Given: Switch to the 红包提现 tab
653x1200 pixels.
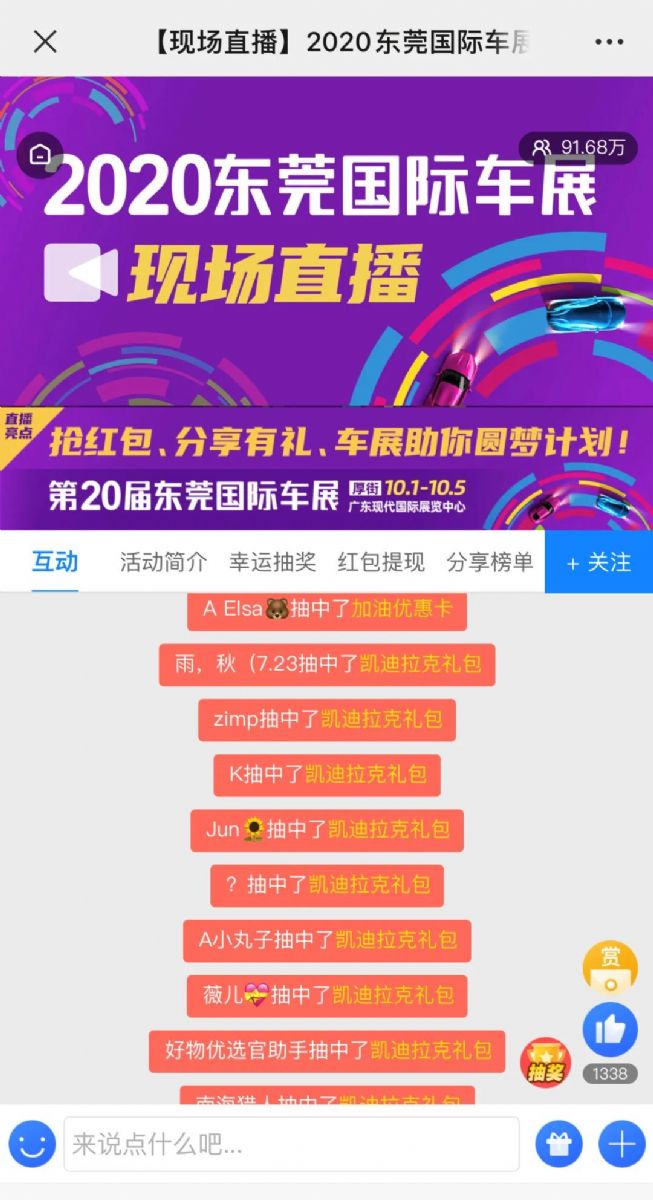Looking at the screenshot, I should pos(381,562).
